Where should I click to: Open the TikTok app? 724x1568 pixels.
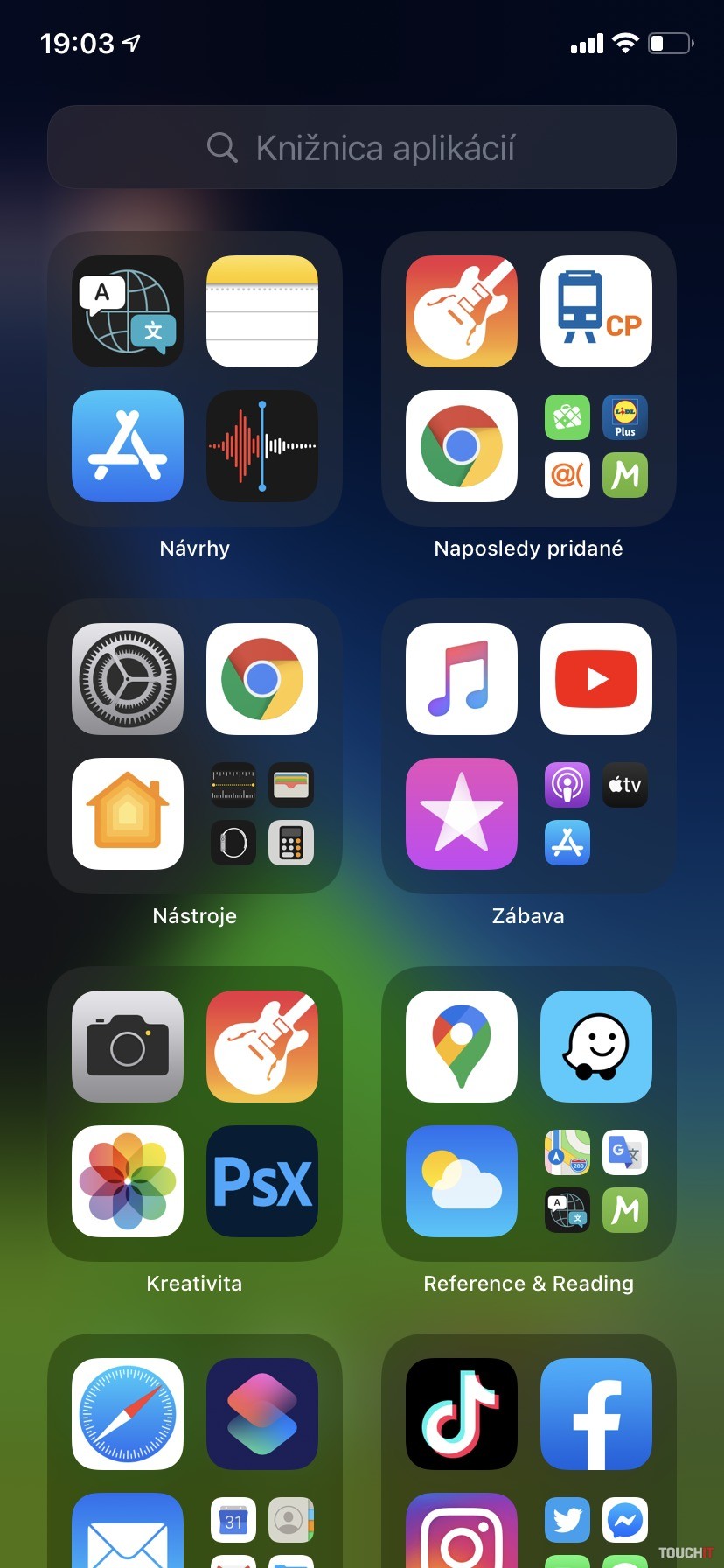[462, 1414]
